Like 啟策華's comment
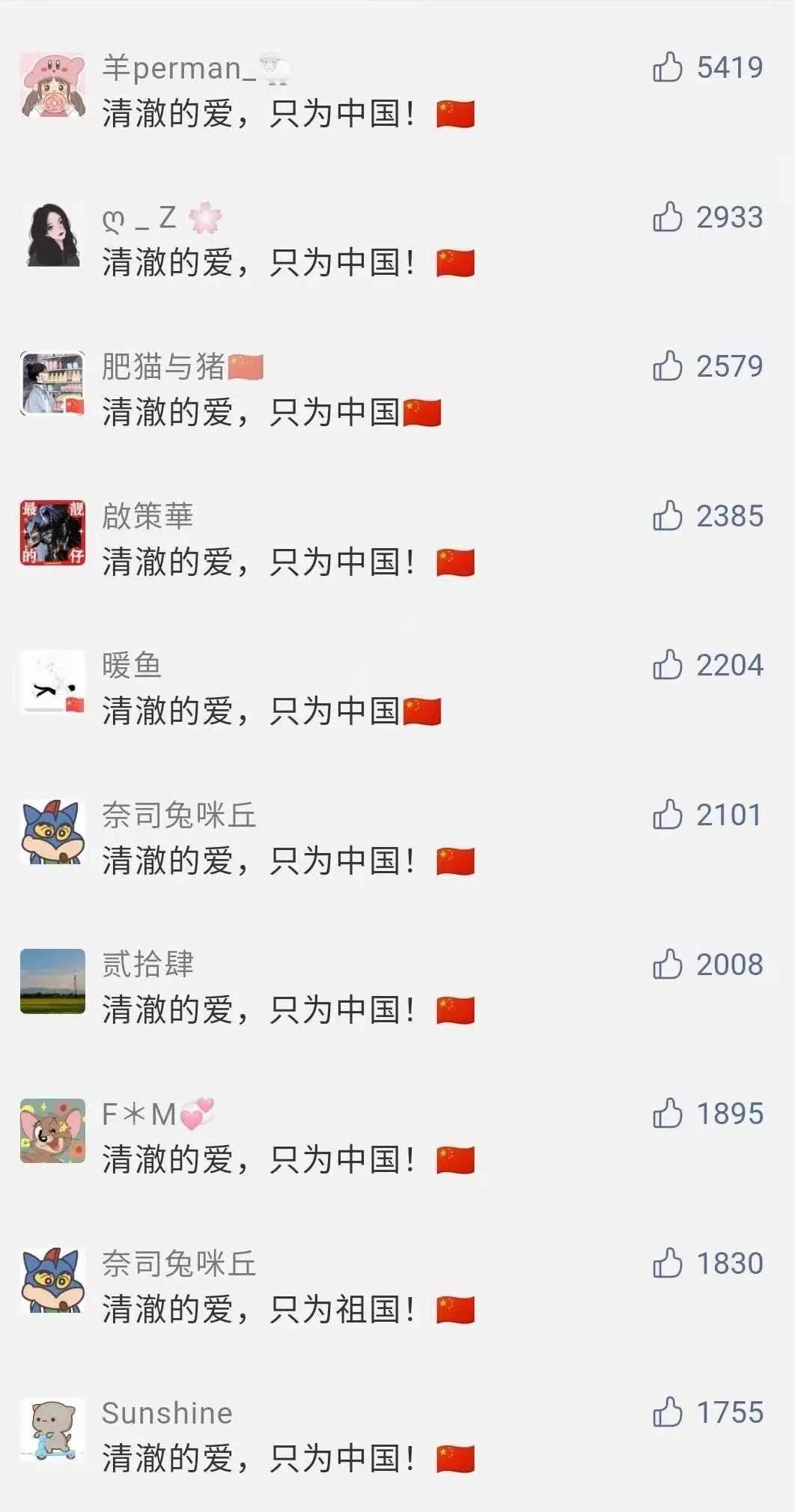This screenshot has height=1512, width=795. click(x=667, y=516)
